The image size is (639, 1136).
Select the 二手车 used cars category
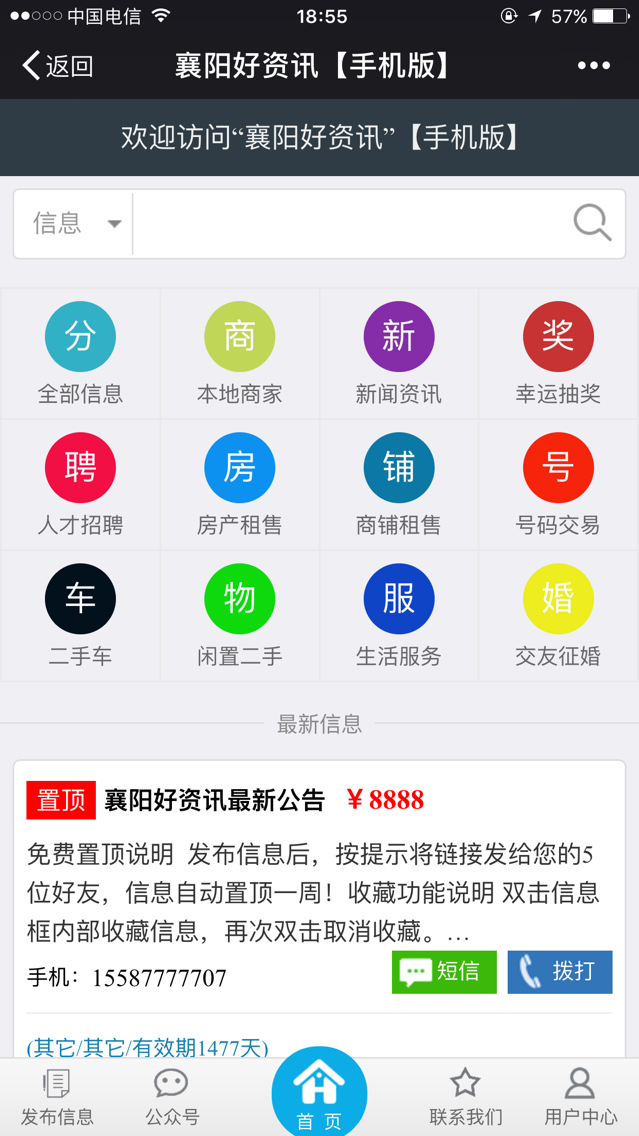pyautogui.click(x=80, y=616)
